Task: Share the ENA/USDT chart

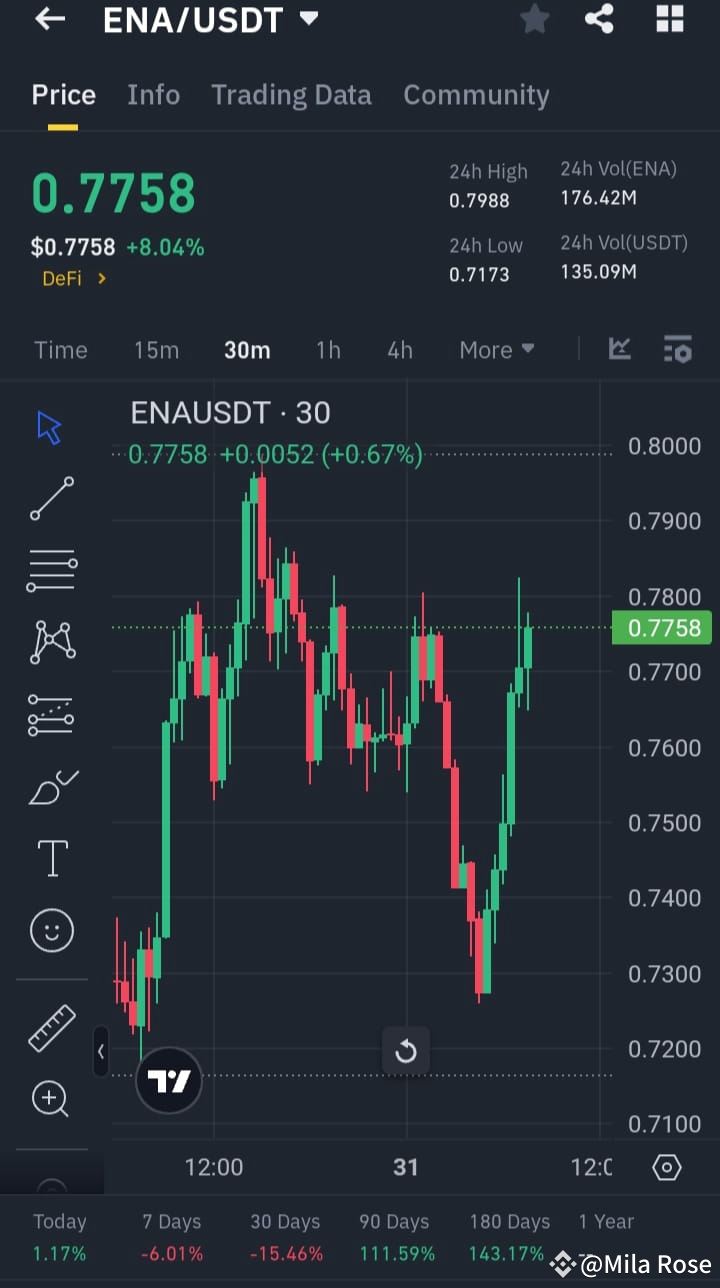Action: coord(599,19)
